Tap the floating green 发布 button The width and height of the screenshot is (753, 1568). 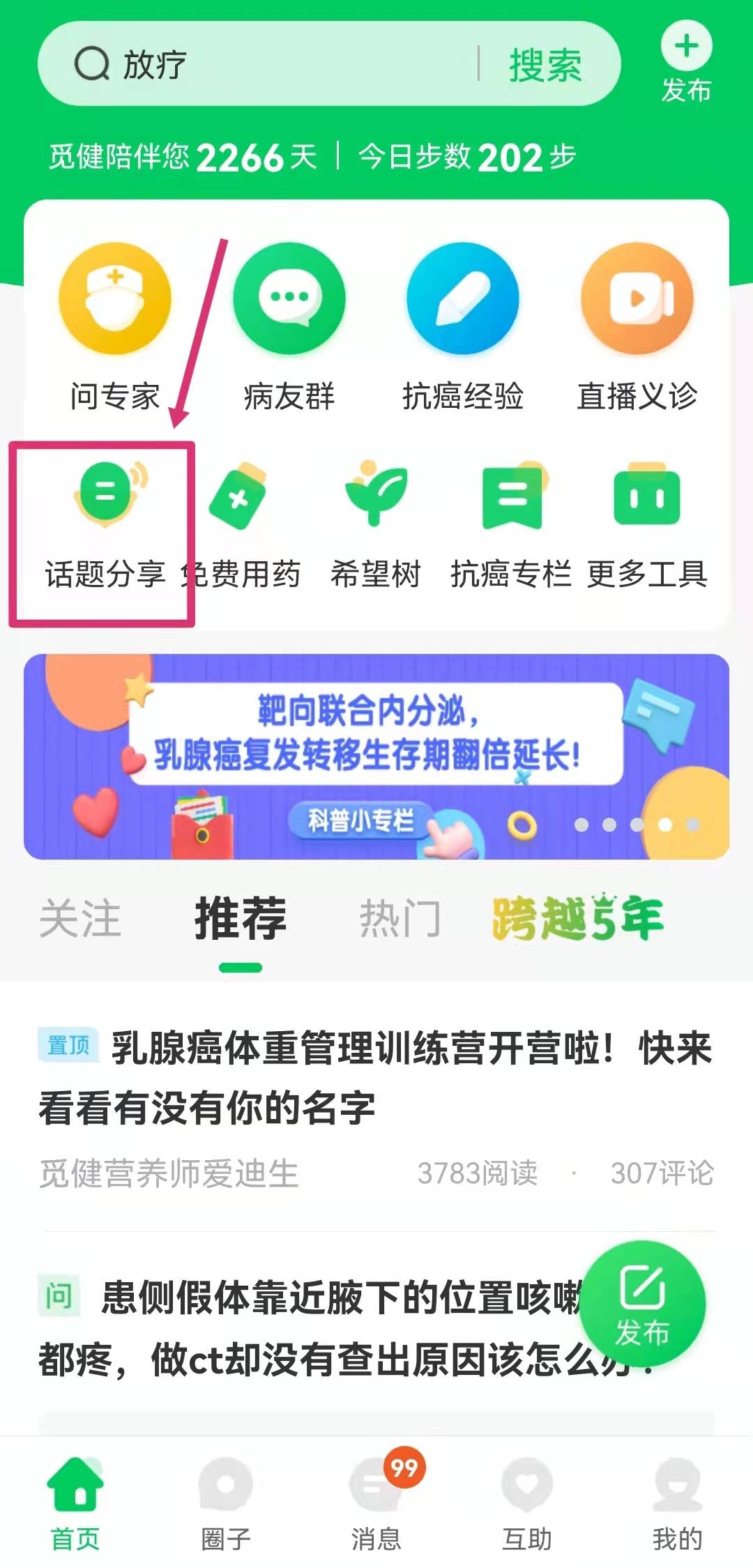point(642,1304)
